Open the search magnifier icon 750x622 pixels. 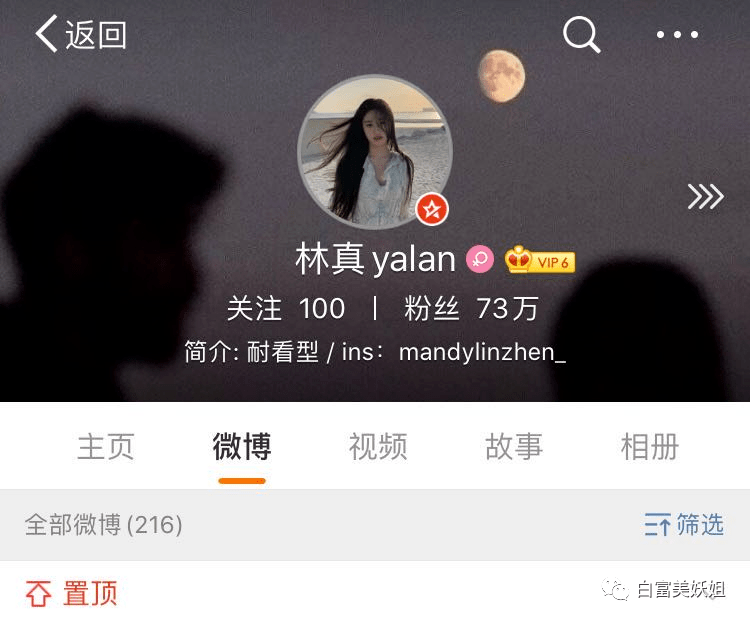click(x=581, y=35)
